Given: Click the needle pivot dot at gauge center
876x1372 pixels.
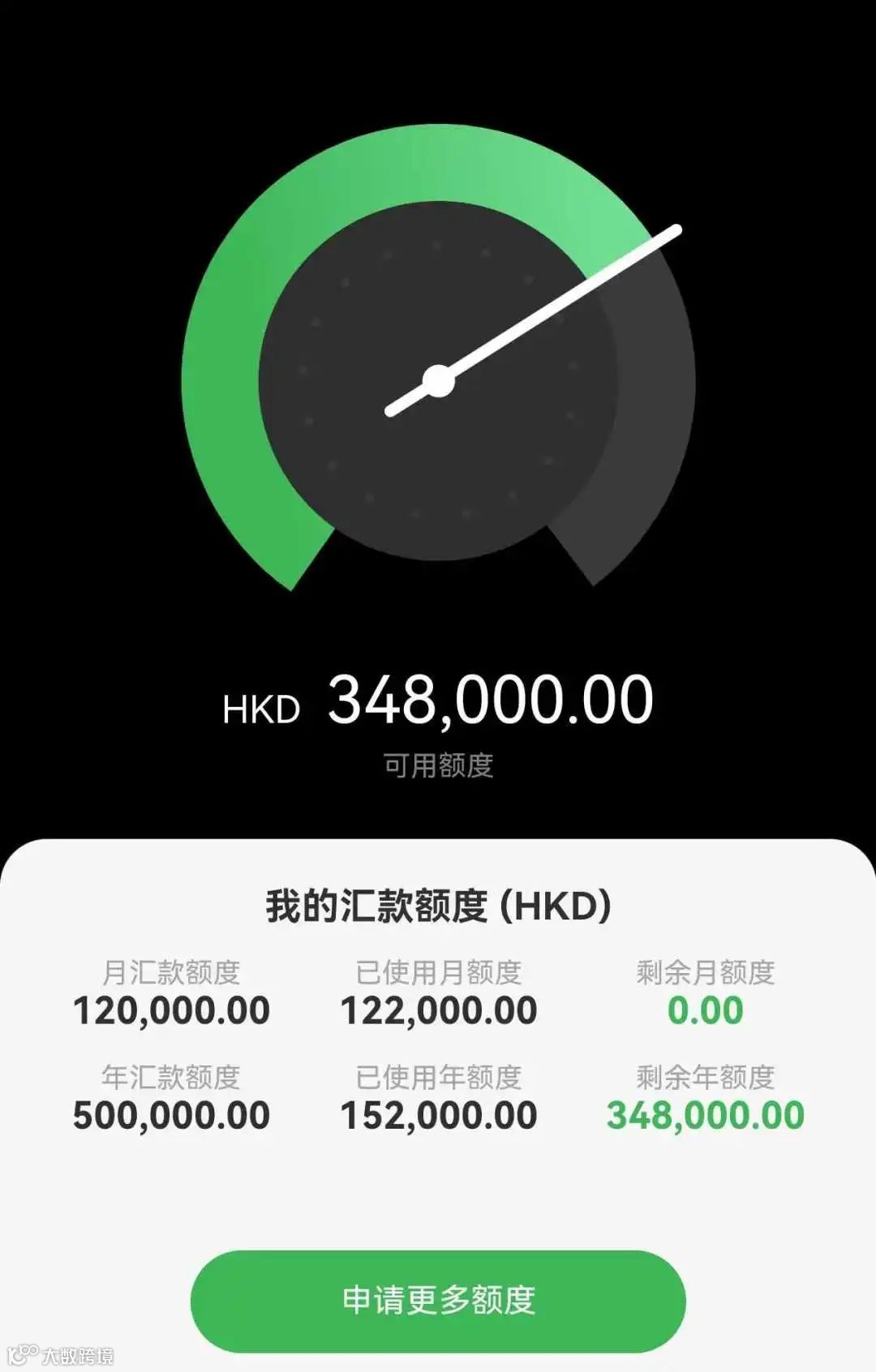Looking at the screenshot, I should tap(439, 379).
